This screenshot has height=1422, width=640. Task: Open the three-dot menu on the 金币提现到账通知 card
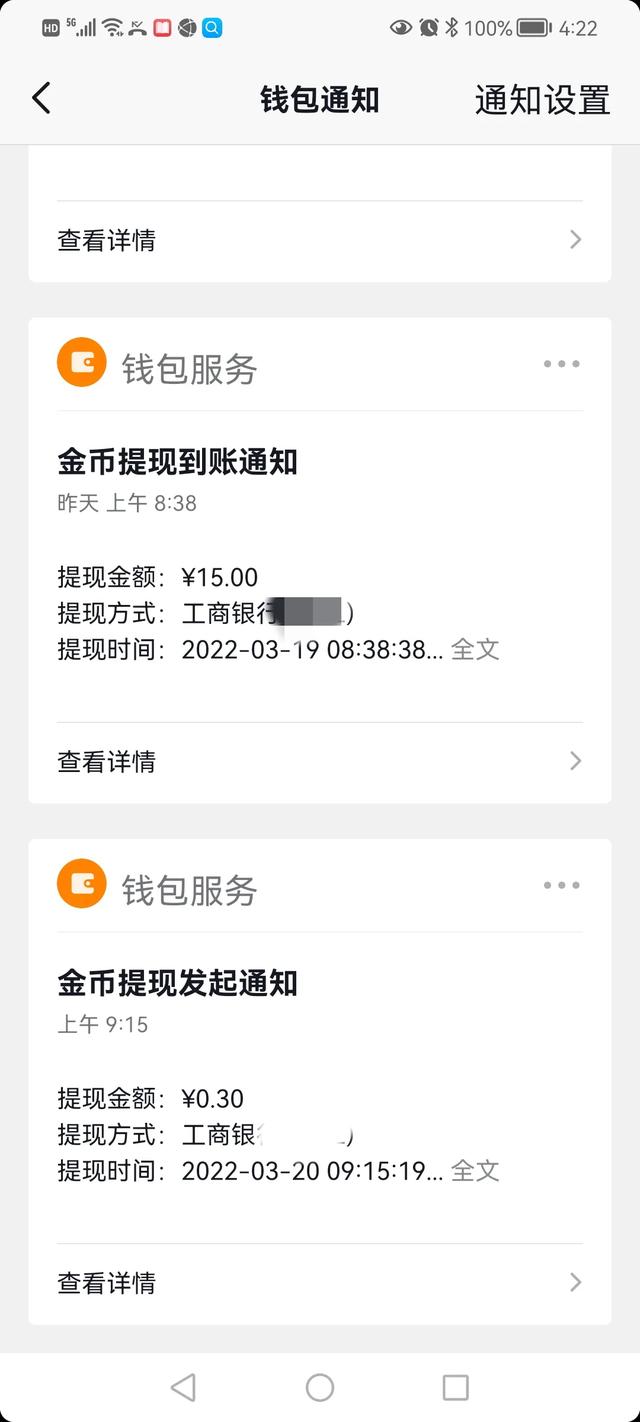coord(561,364)
